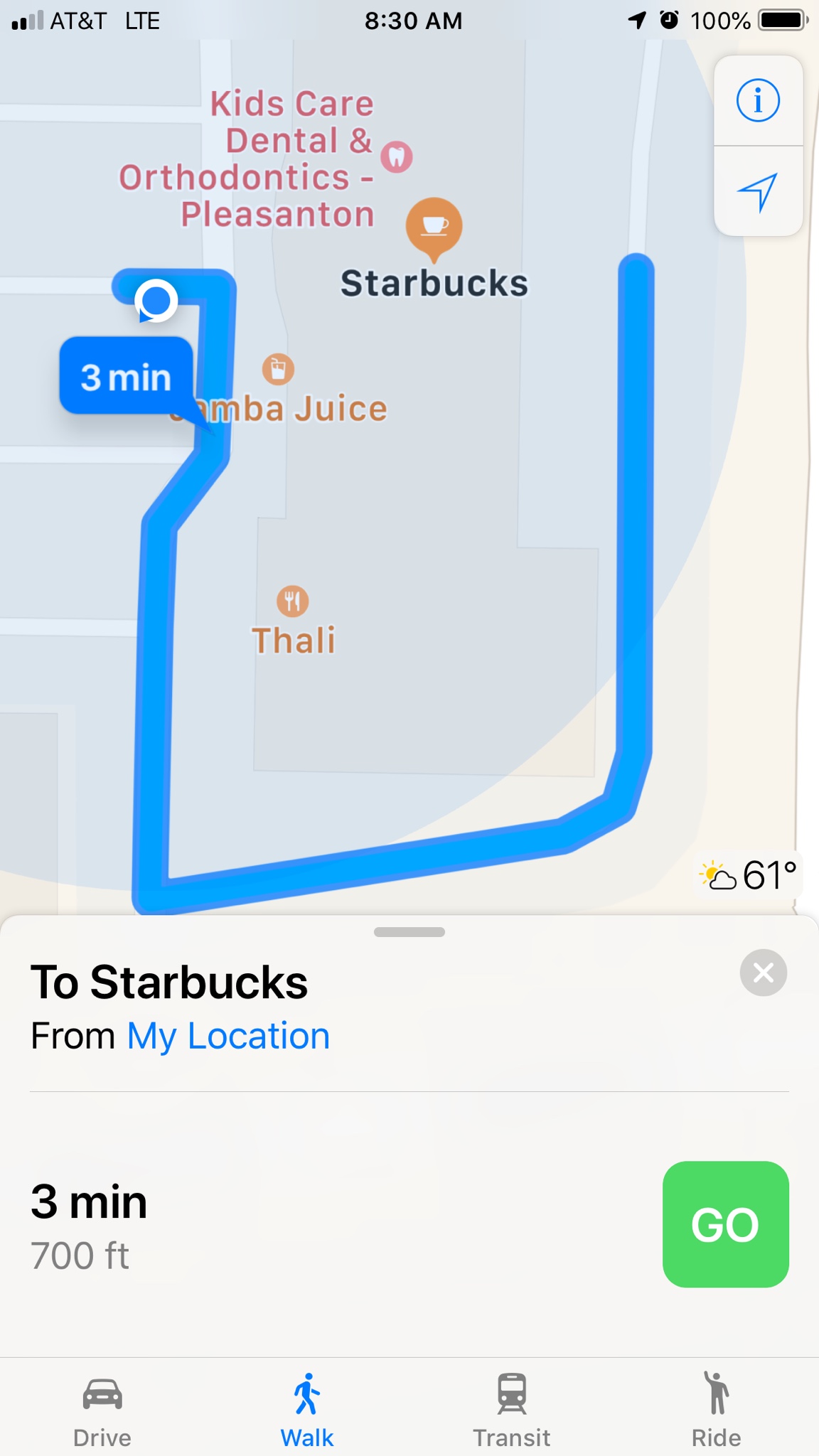Viewport: 819px width, 1456px height.
Task: Open the Jamba Juice map marker
Action: [x=278, y=370]
